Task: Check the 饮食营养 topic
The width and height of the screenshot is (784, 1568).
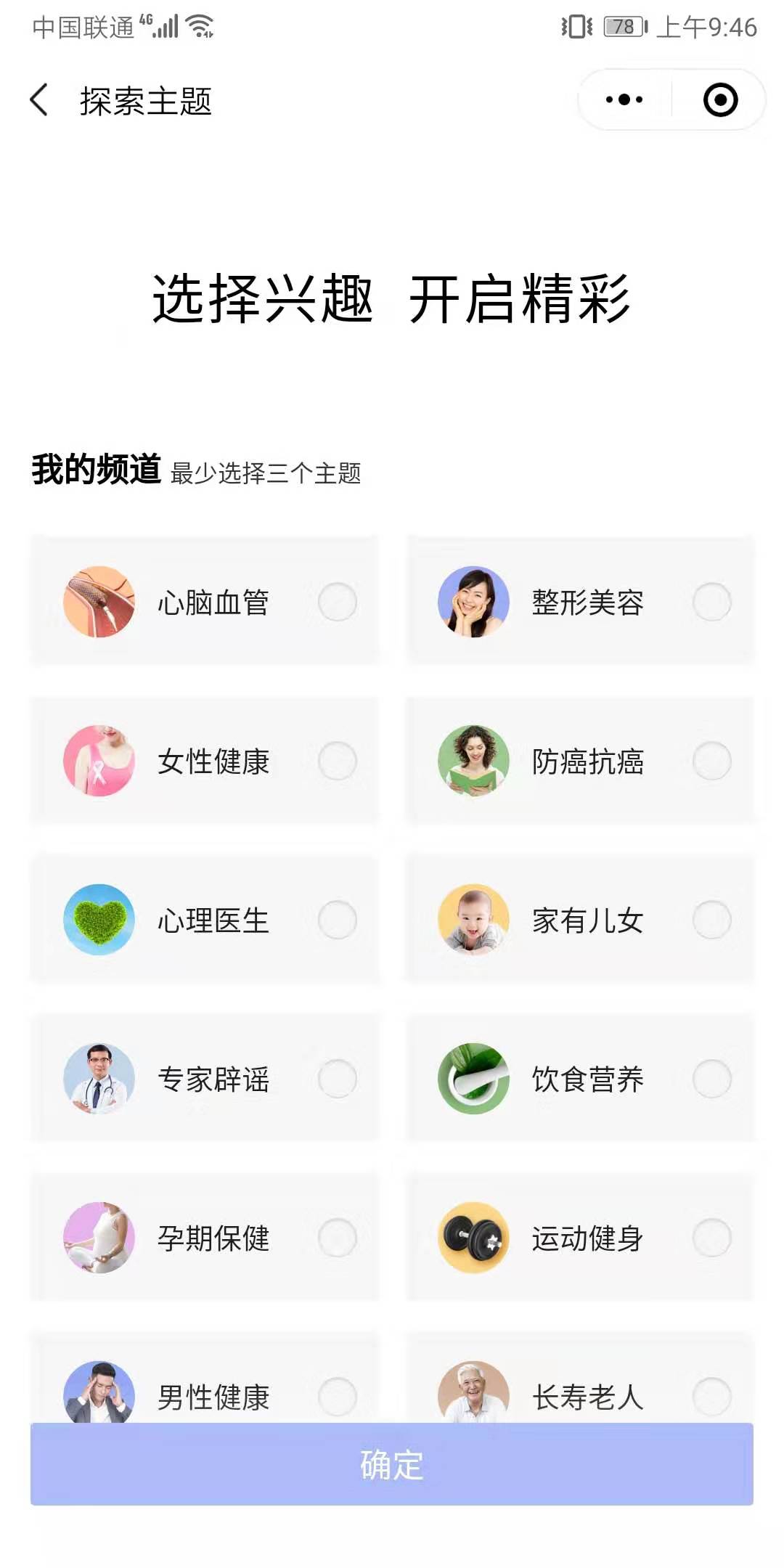Action: click(x=711, y=1079)
